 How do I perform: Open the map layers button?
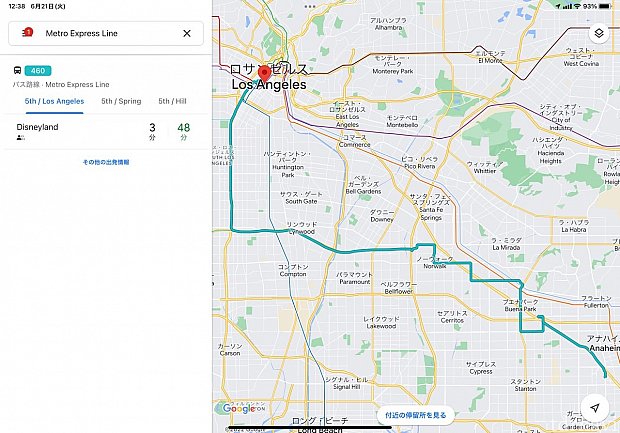coord(597,33)
